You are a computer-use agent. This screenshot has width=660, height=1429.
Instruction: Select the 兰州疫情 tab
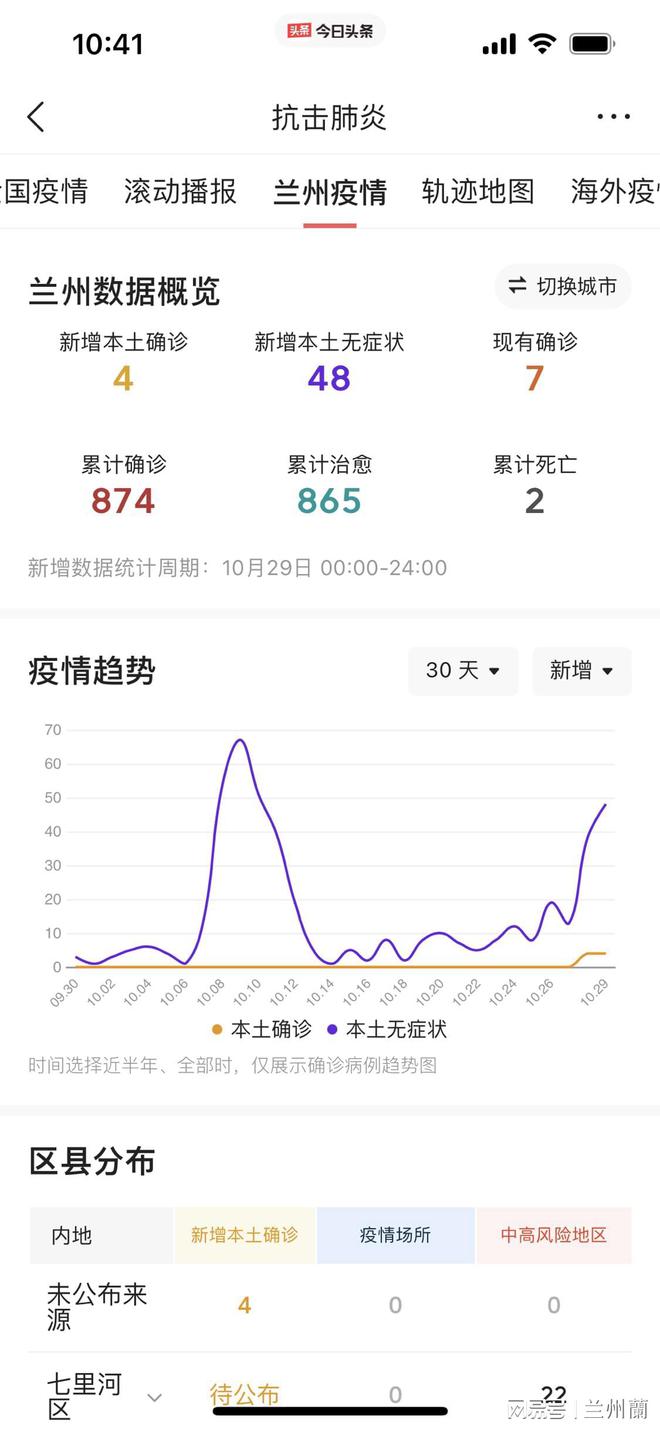(x=330, y=192)
